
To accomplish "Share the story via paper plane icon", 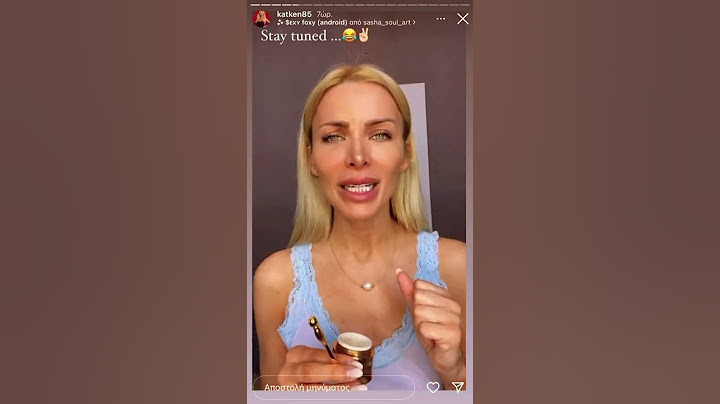I will pos(457,387).
